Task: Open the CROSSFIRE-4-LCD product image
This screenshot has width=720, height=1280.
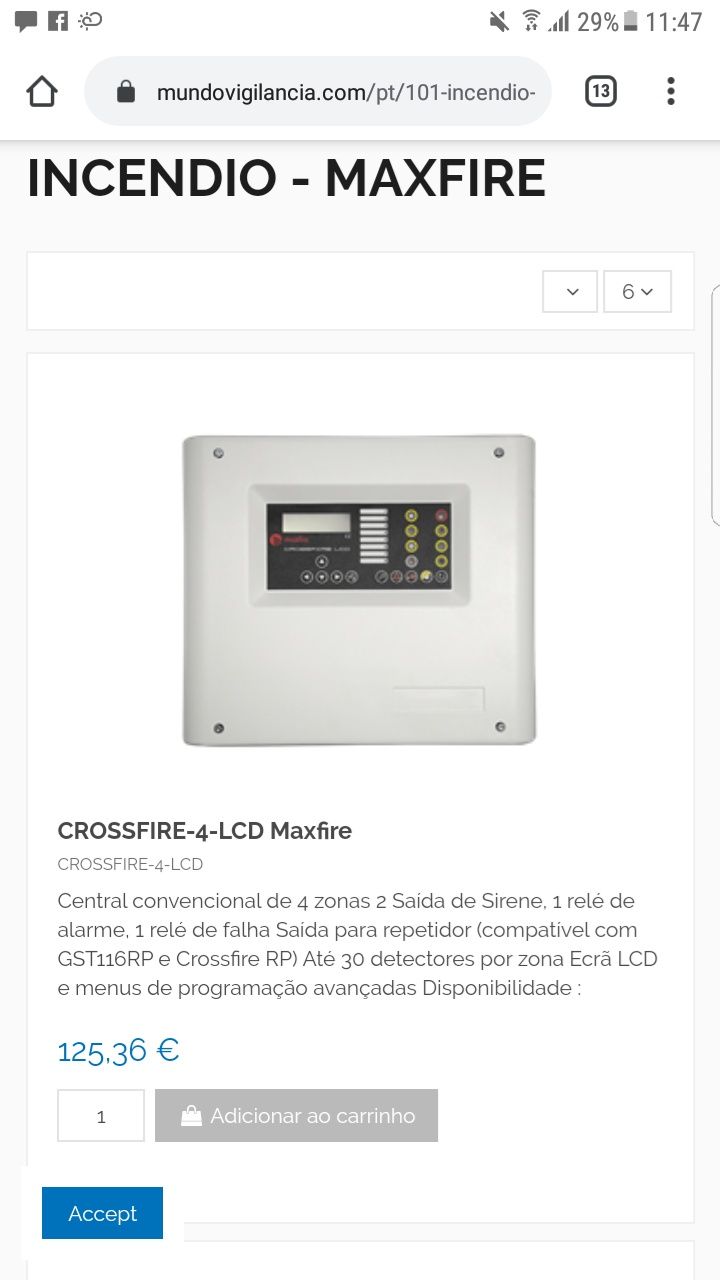Action: pyautogui.click(x=359, y=590)
